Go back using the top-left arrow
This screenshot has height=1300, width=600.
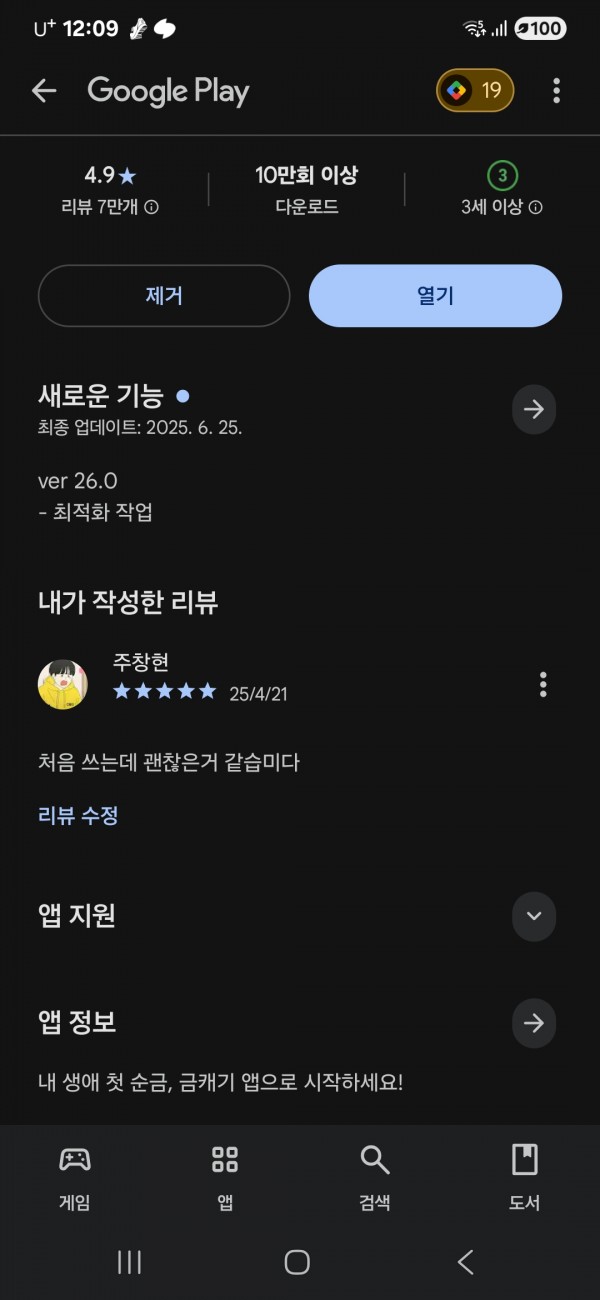[x=44, y=91]
